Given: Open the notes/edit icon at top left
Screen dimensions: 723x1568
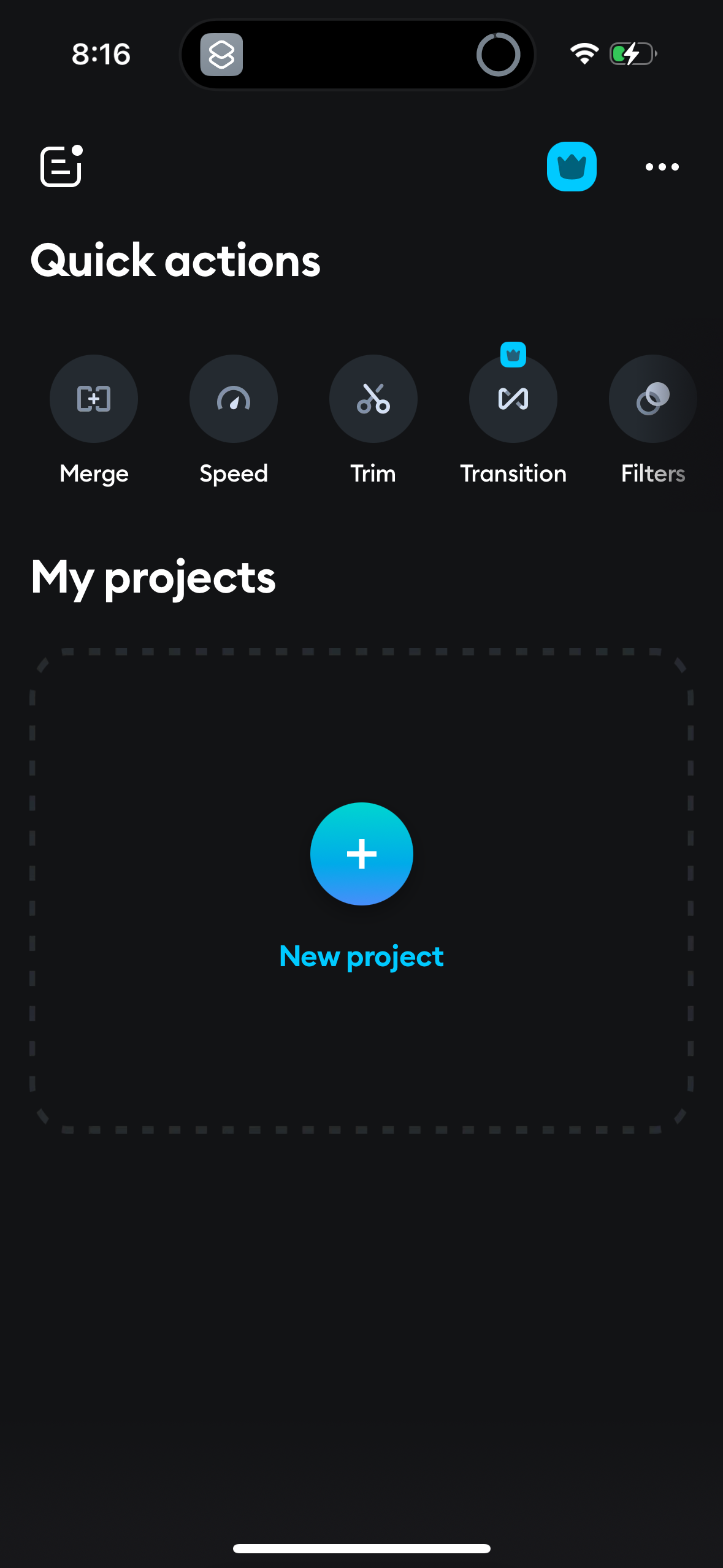Looking at the screenshot, I should click(x=60, y=167).
